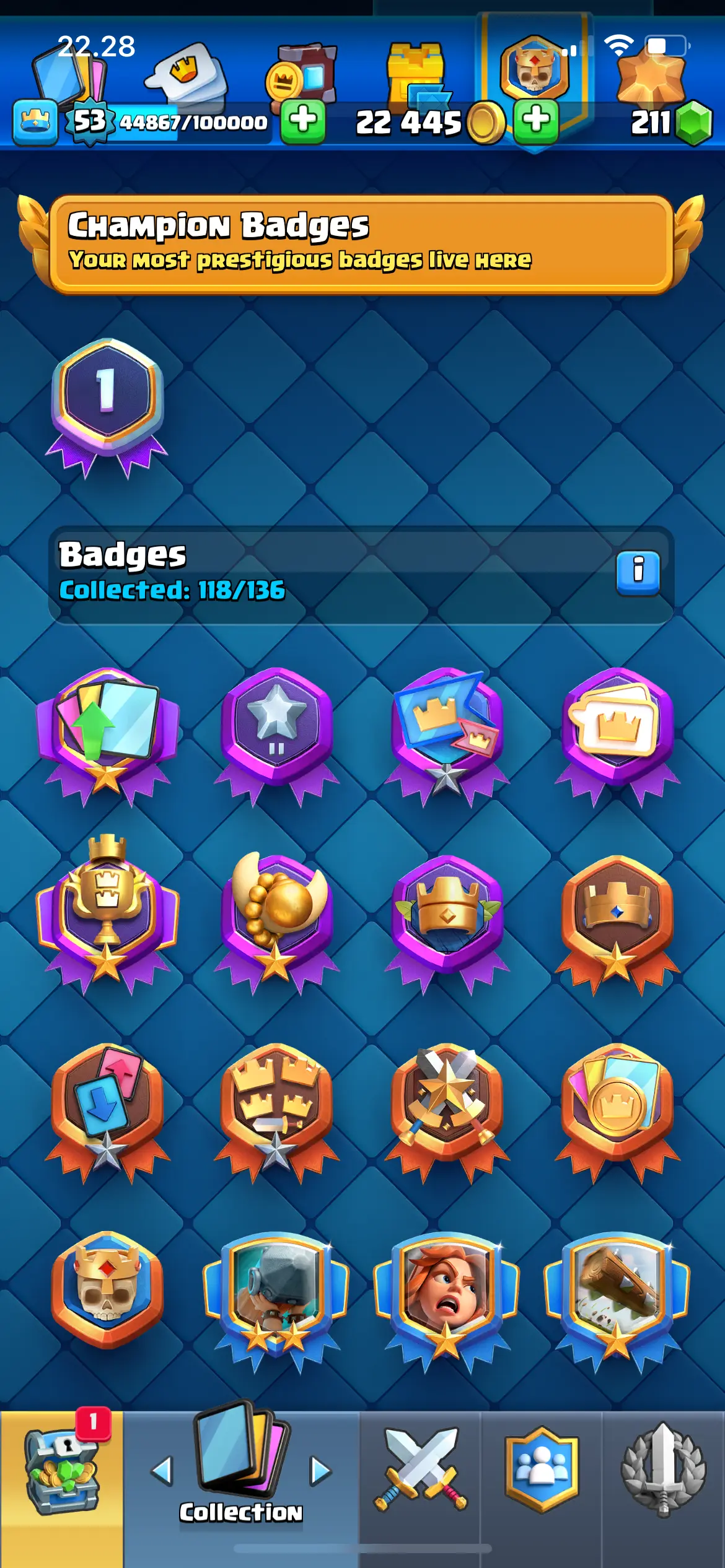Go to the previous Collection page arrow
725x1568 pixels.
click(x=162, y=1470)
